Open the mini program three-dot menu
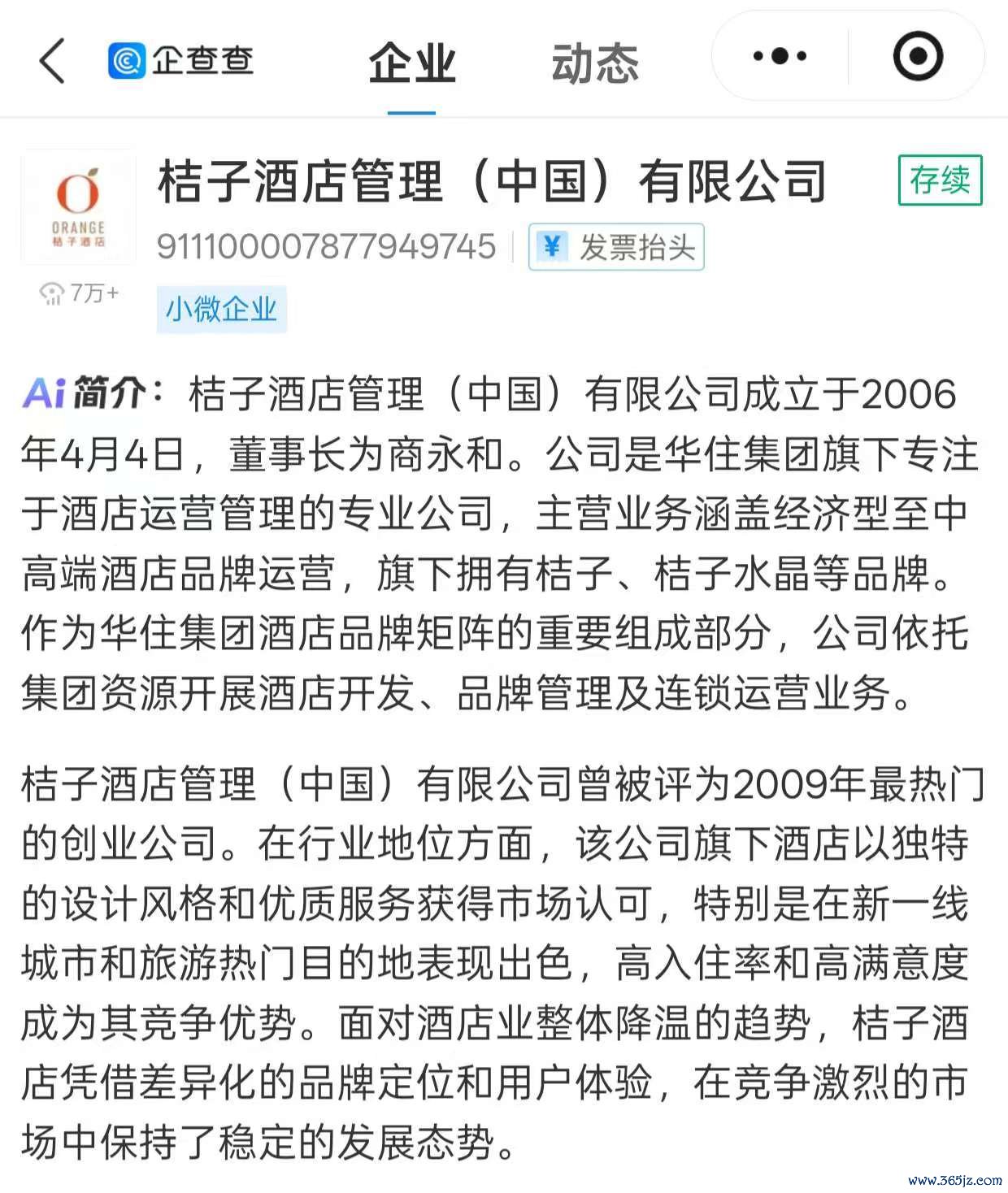This screenshot has height=1193, width=1008. click(780, 57)
